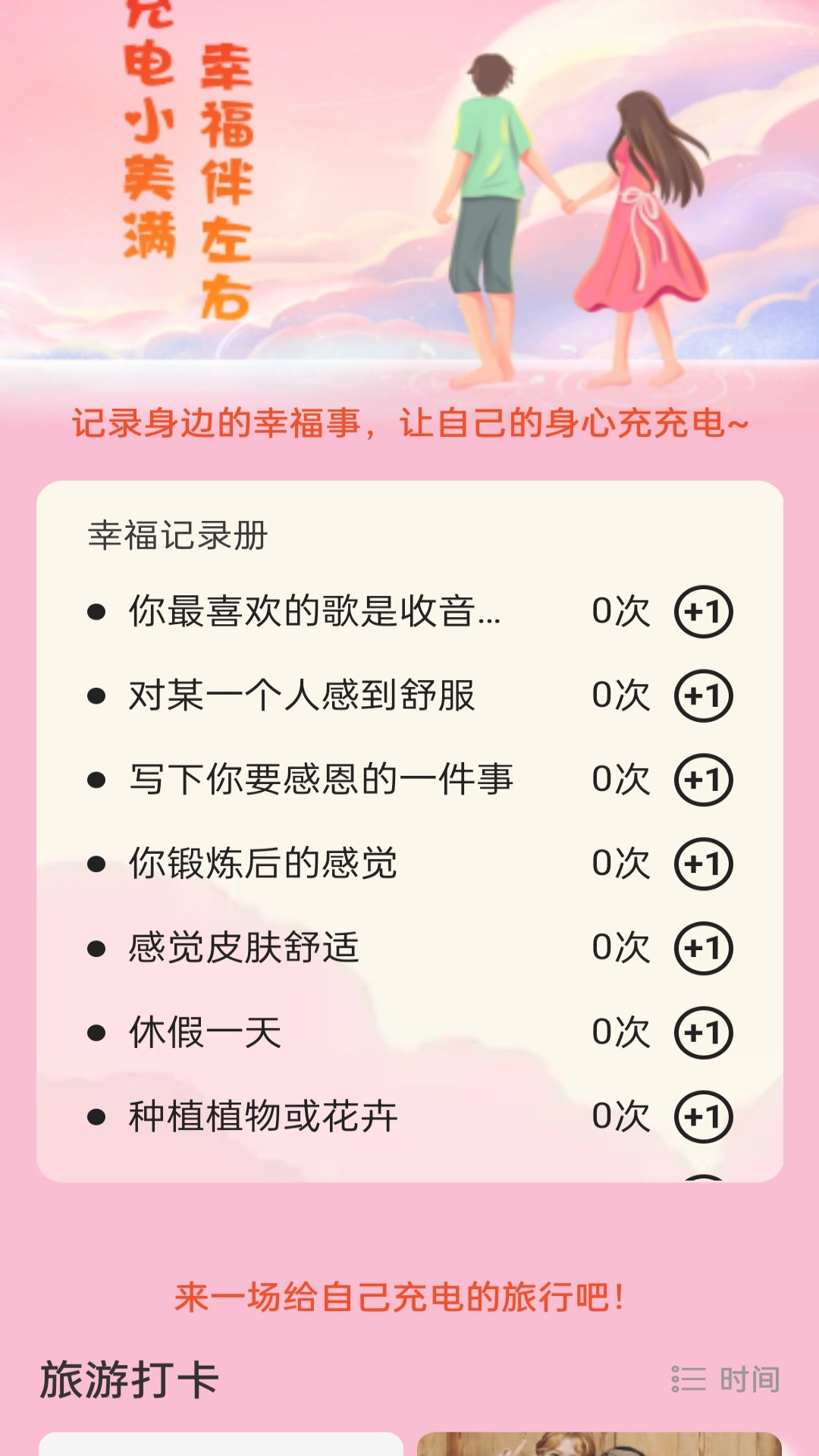Increase 休假一天 count by one
This screenshot has width=819, height=1456.
coord(703,1032)
